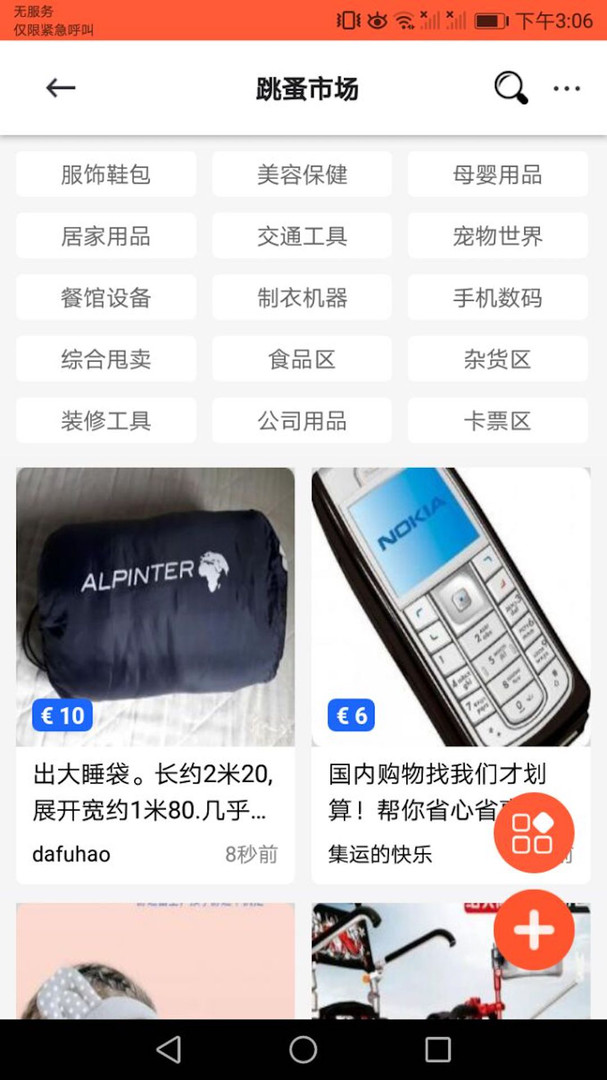Viewport: 607px width, 1080px height.
Task: Open the 杂货区 category
Action: coord(497,359)
